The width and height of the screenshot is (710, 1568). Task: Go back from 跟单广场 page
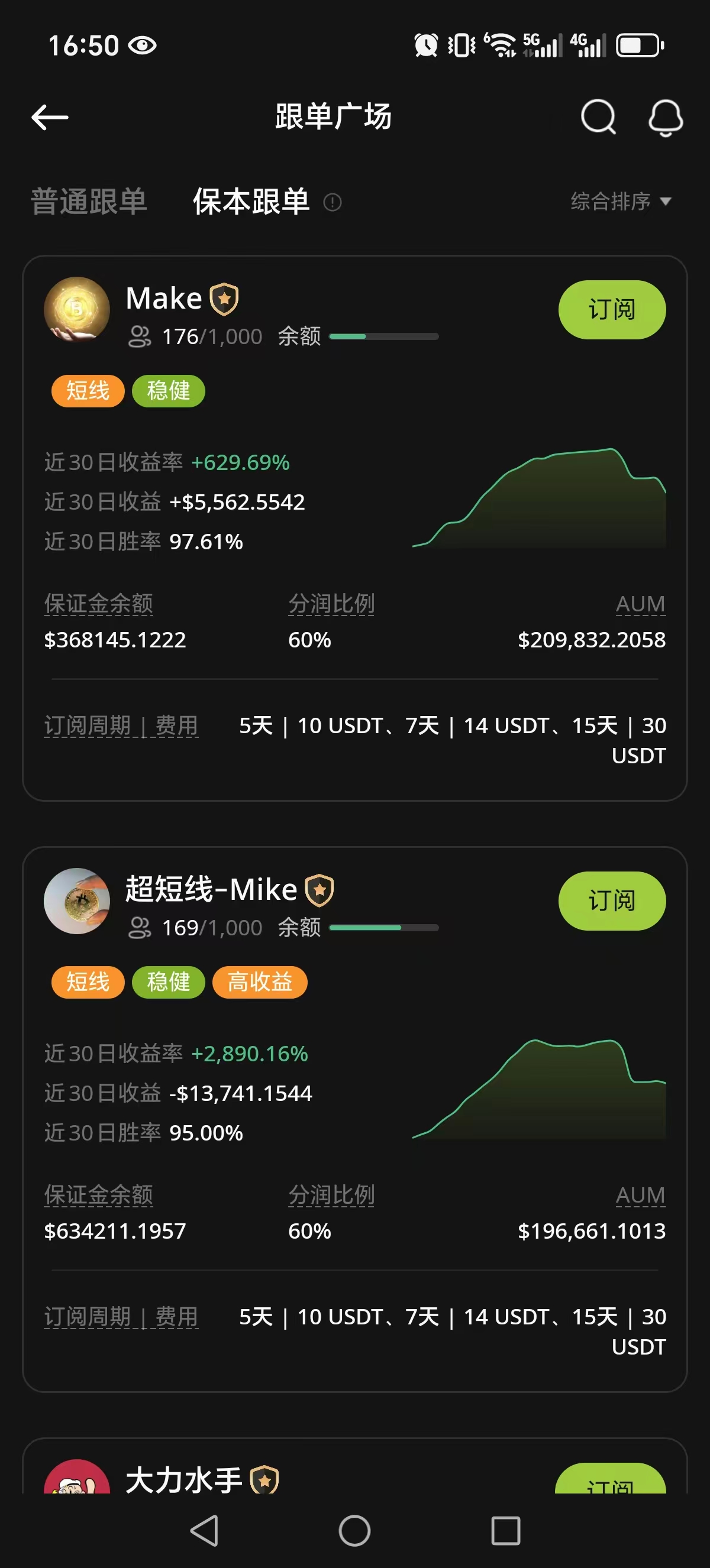[50, 117]
